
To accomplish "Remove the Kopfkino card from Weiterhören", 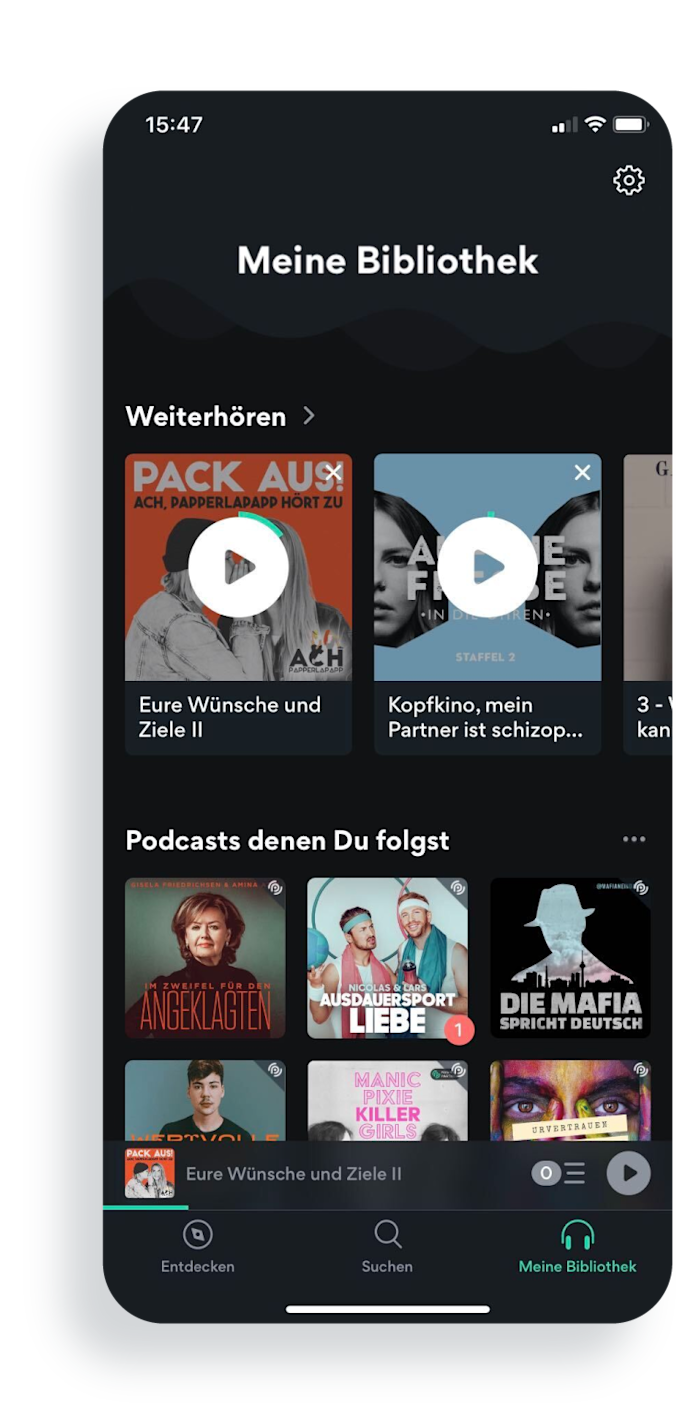I will tap(583, 472).
